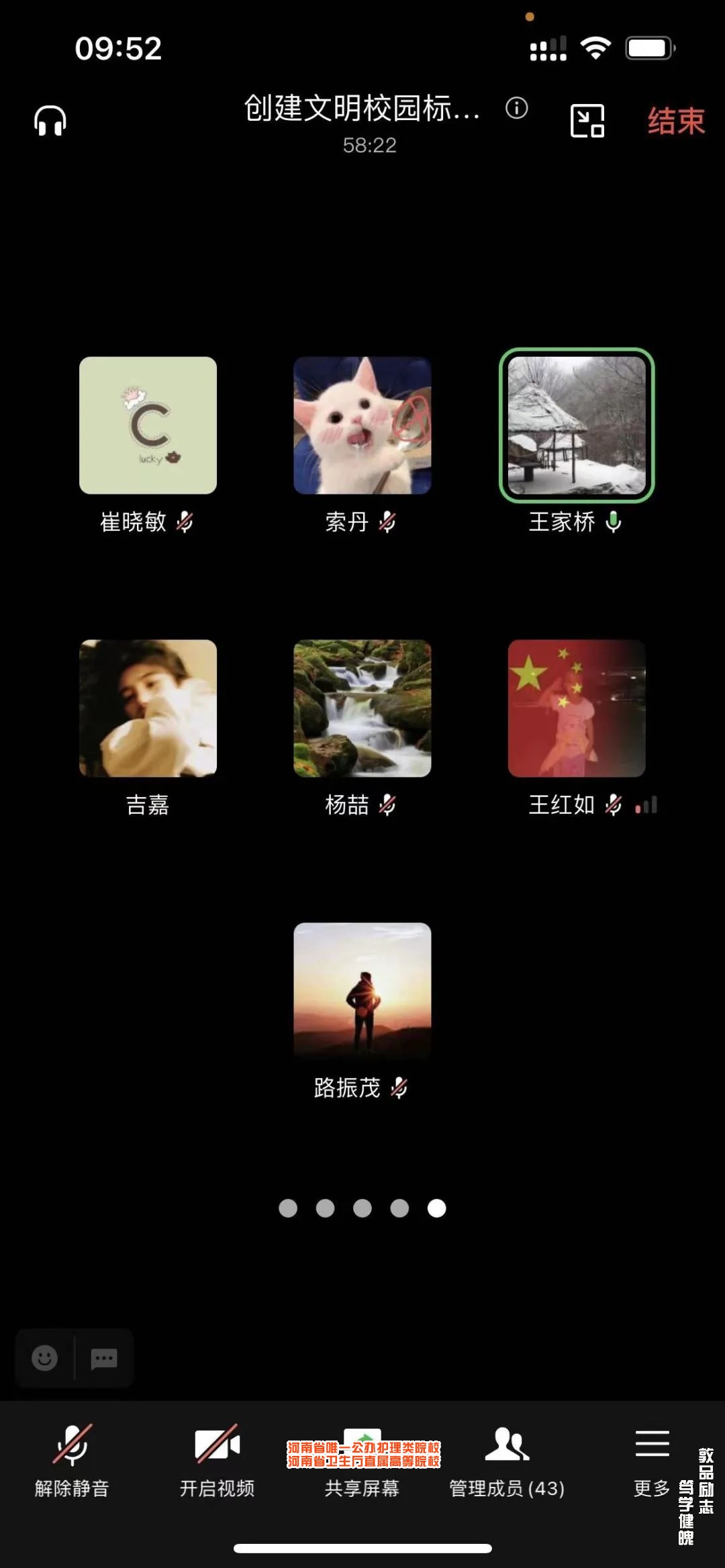Viewport: 725px width, 1568px height.
Task: Open meeting info details icon
Action: point(516,108)
